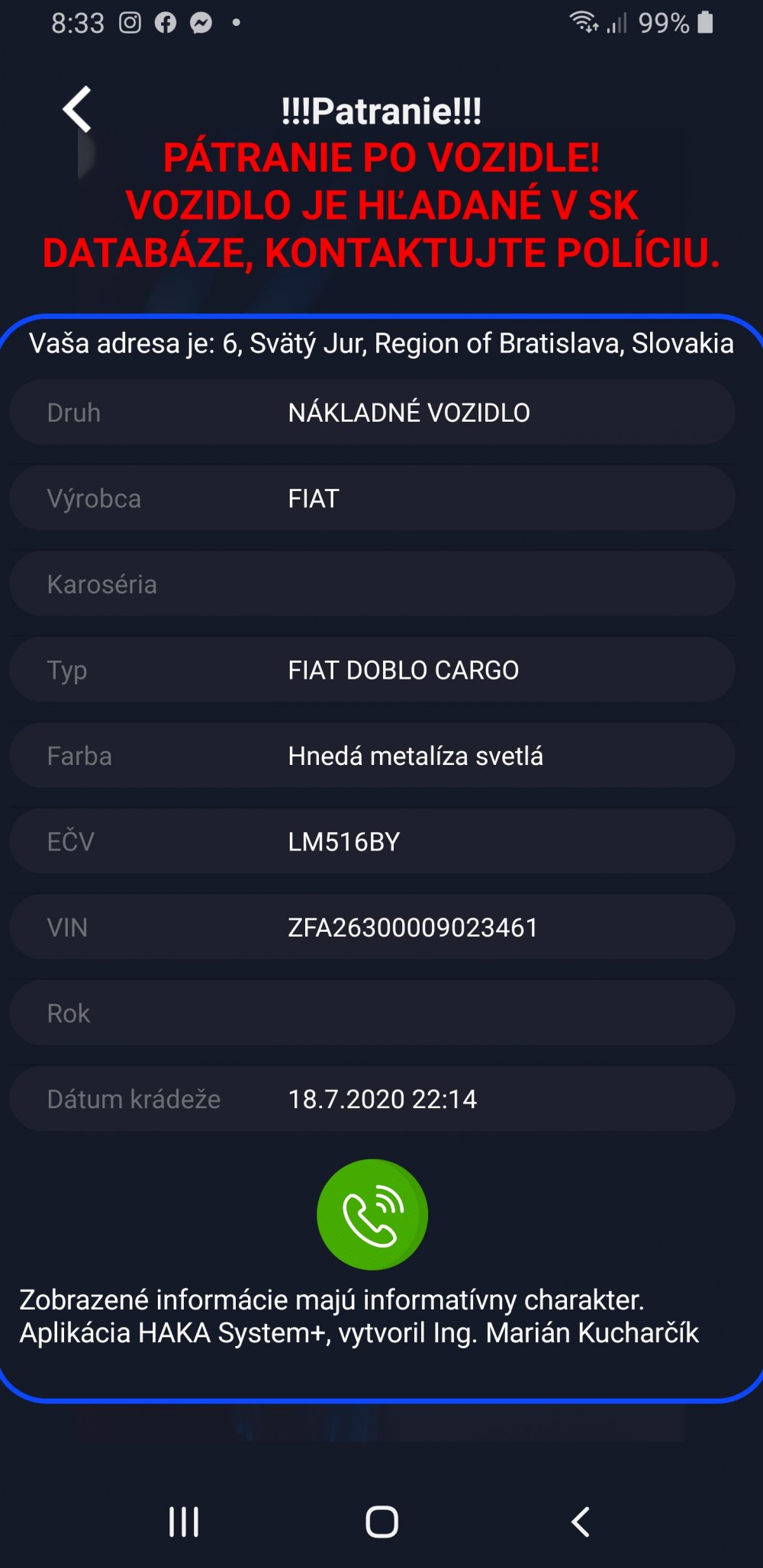Call police with the green phone button
The height and width of the screenshot is (1568, 763).
tap(372, 1214)
